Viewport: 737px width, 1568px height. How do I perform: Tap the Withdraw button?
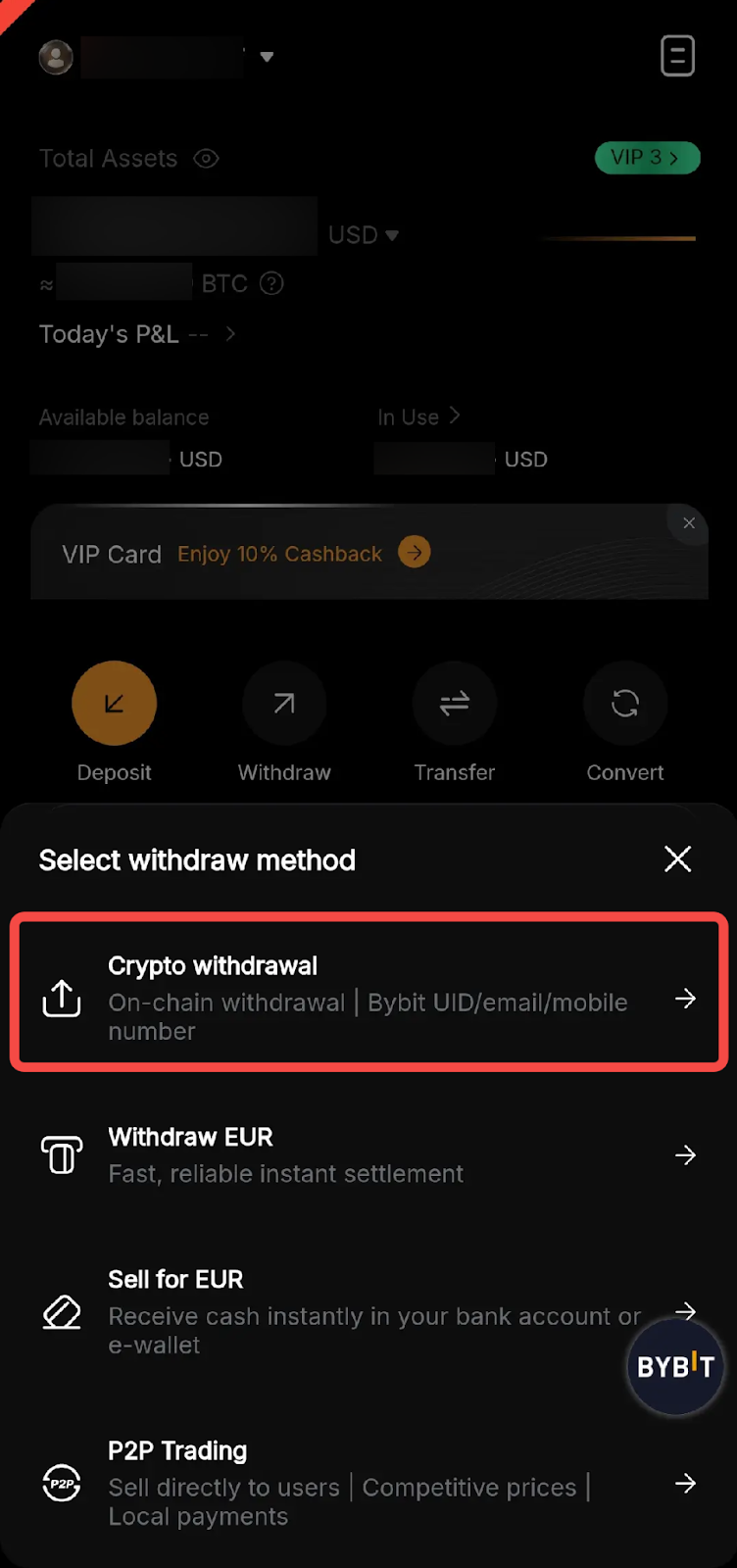284,704
